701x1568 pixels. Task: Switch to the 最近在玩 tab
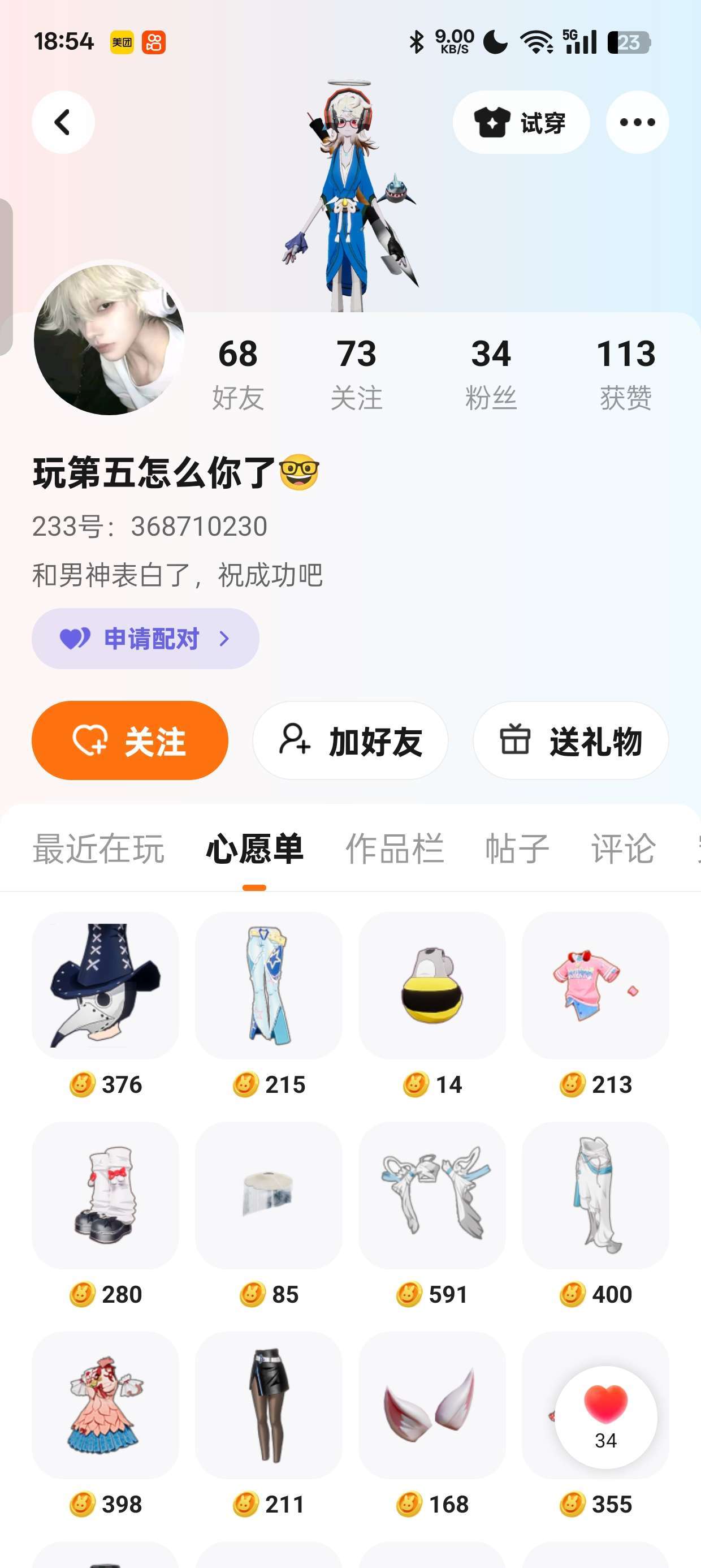pyautogui.click(x=98, y=848)
